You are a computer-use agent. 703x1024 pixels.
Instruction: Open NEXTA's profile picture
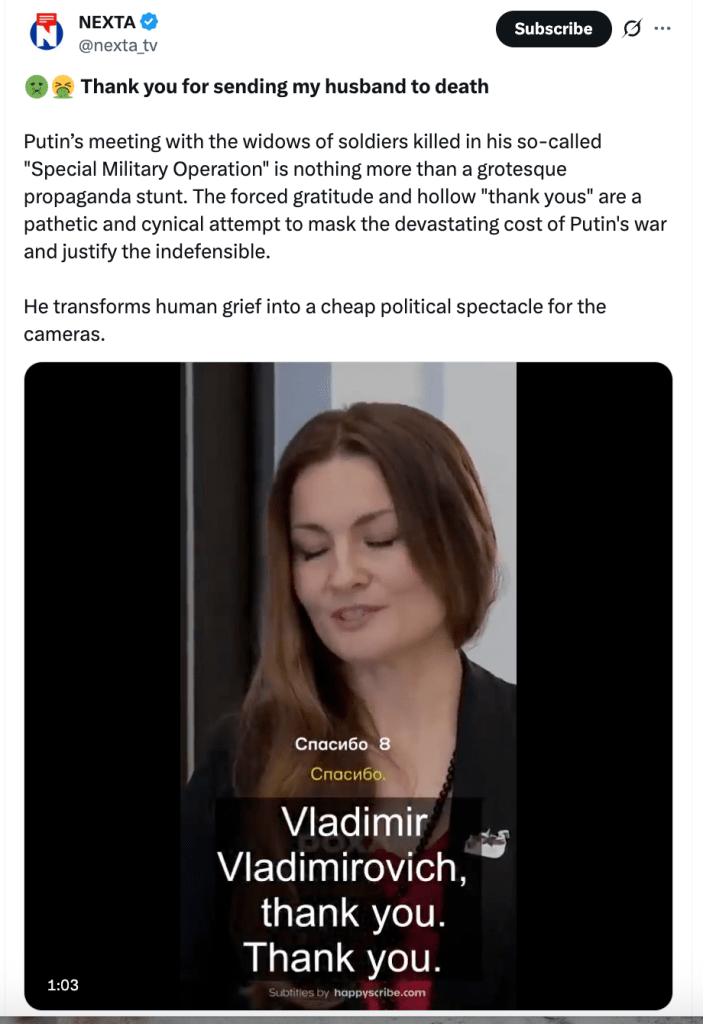(46, 33)
